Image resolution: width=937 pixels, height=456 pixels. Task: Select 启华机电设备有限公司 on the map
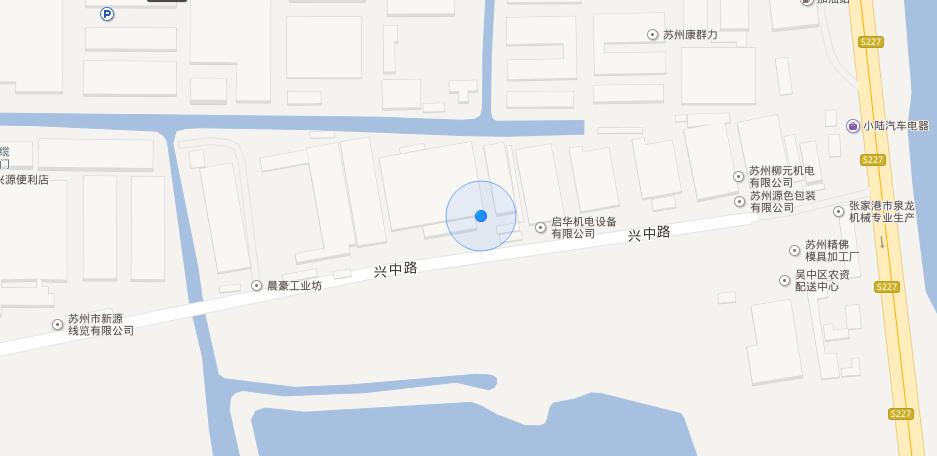[541, 228]
